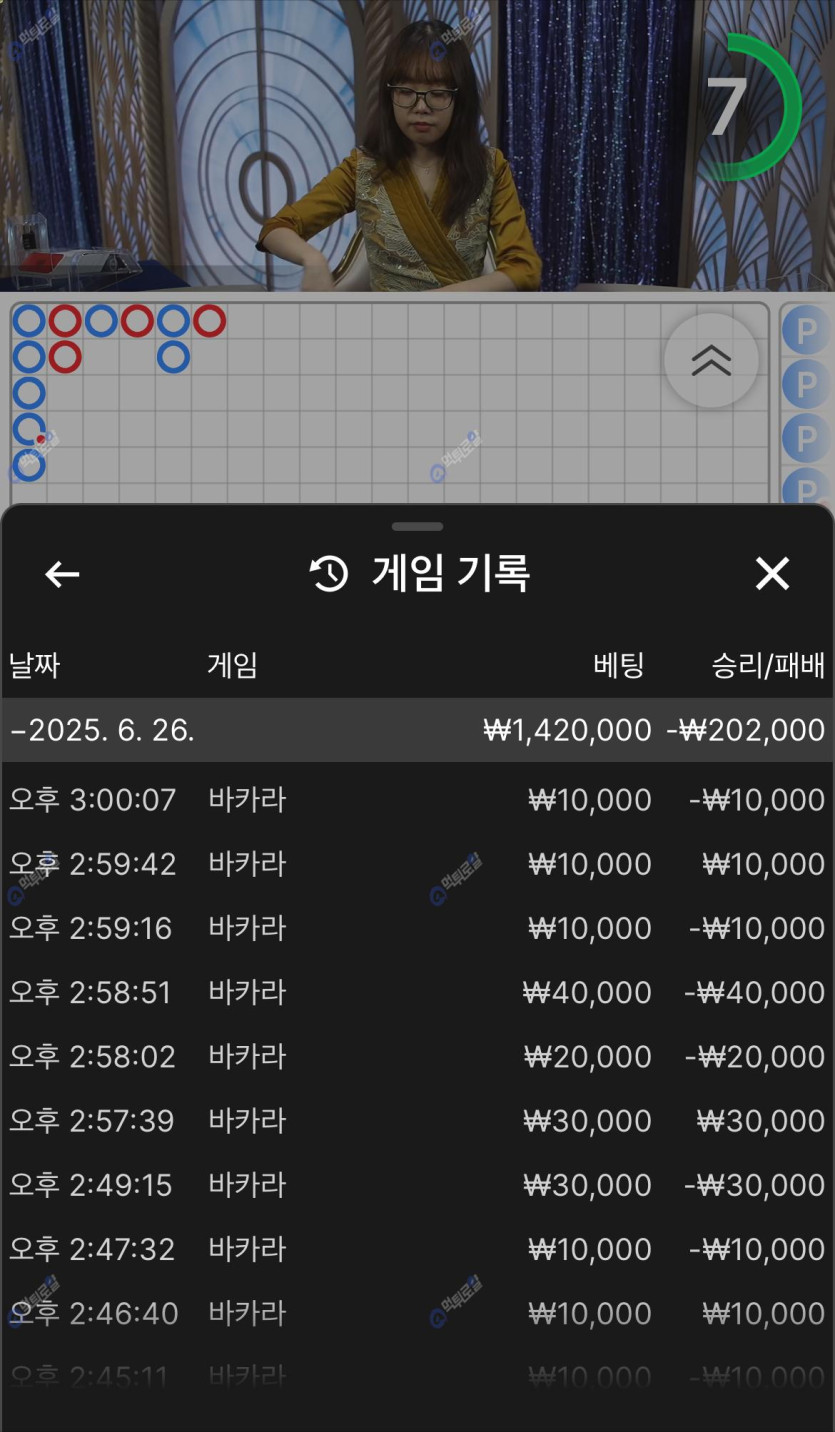This screenshot has width=835, height=1432.
Task: View details of the 오후 2:57:39 round
Action: pos(417,1121)
